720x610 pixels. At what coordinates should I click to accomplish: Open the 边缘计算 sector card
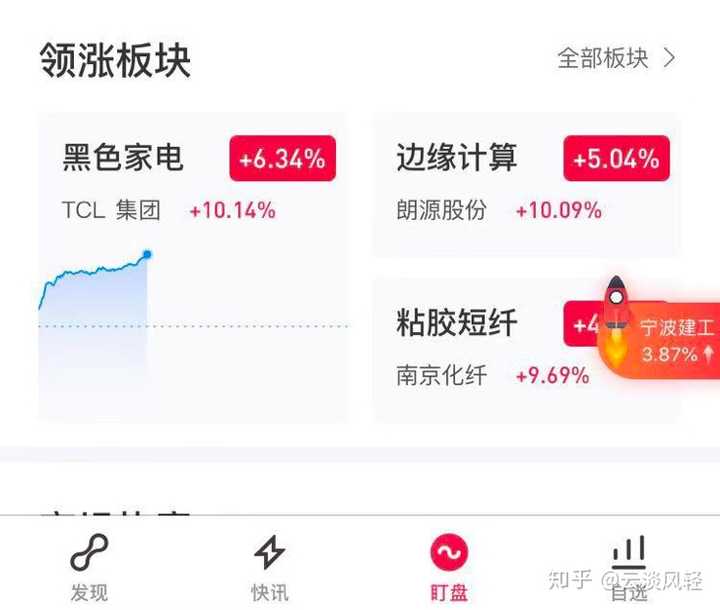click(527, 185)
